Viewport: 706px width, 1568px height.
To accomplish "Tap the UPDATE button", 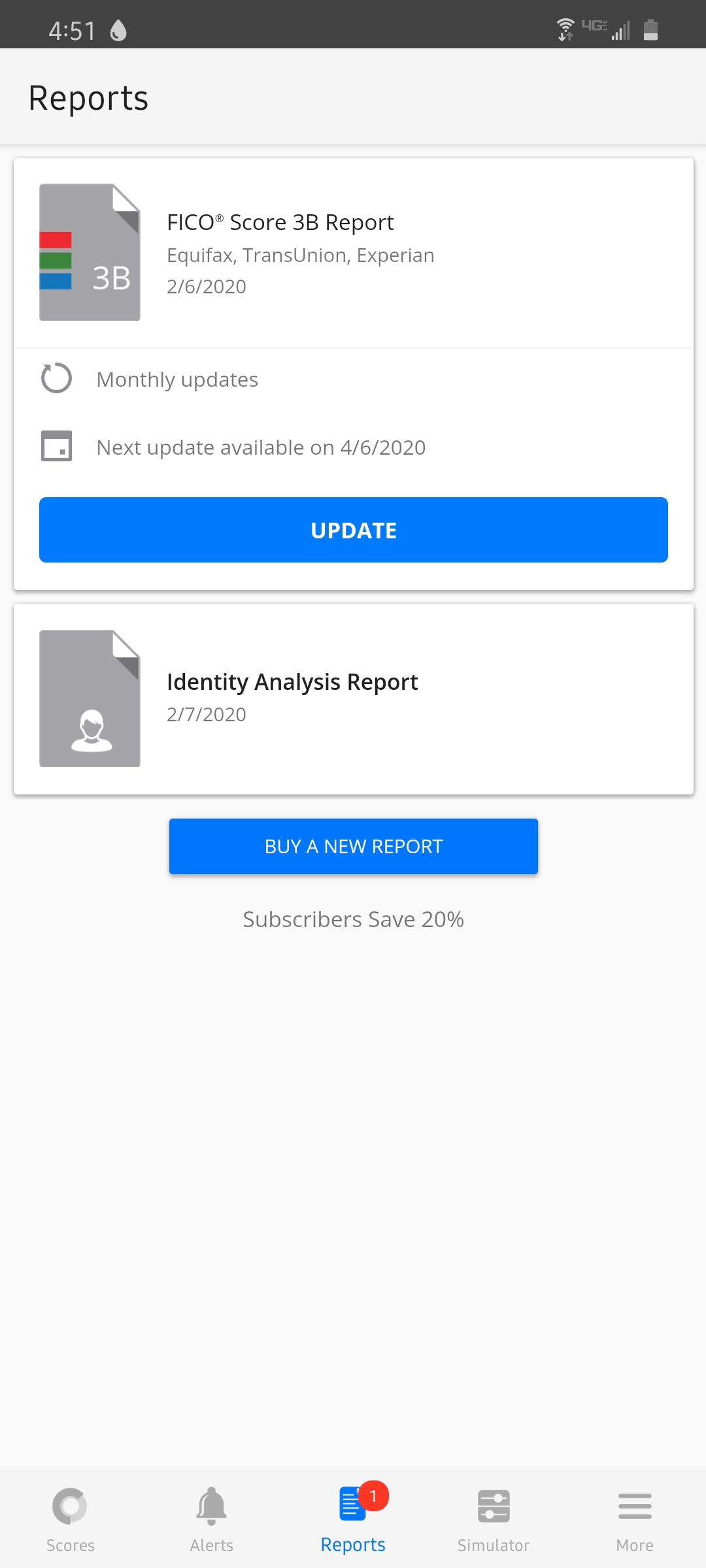I will click(x=353, y=530).
